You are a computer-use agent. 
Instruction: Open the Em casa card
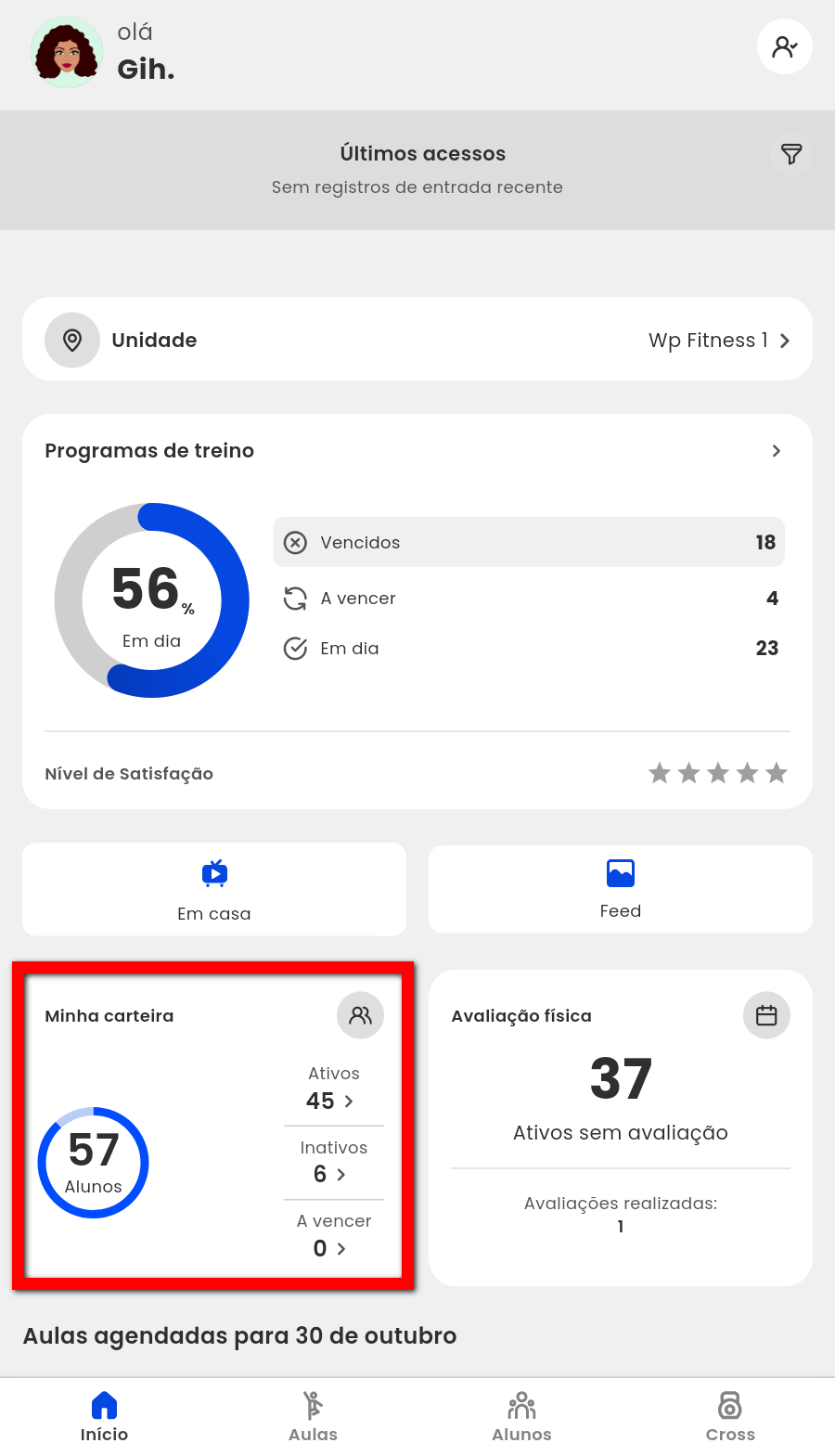coord(214,889)
